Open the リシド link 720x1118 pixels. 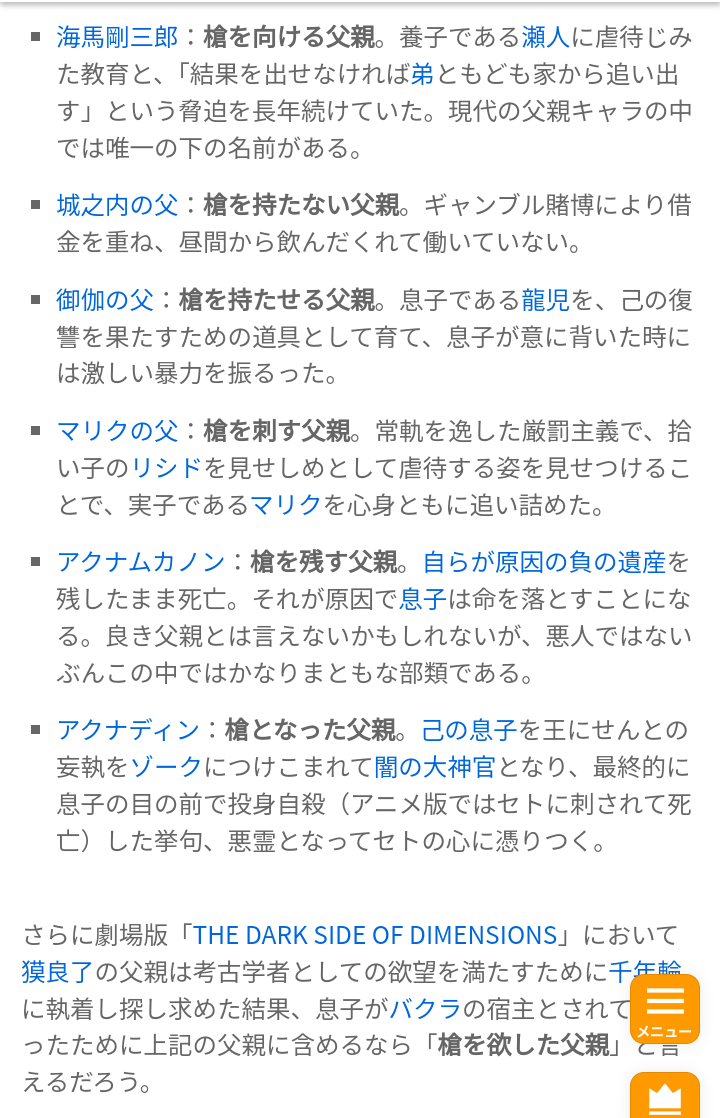pos(166,468)
